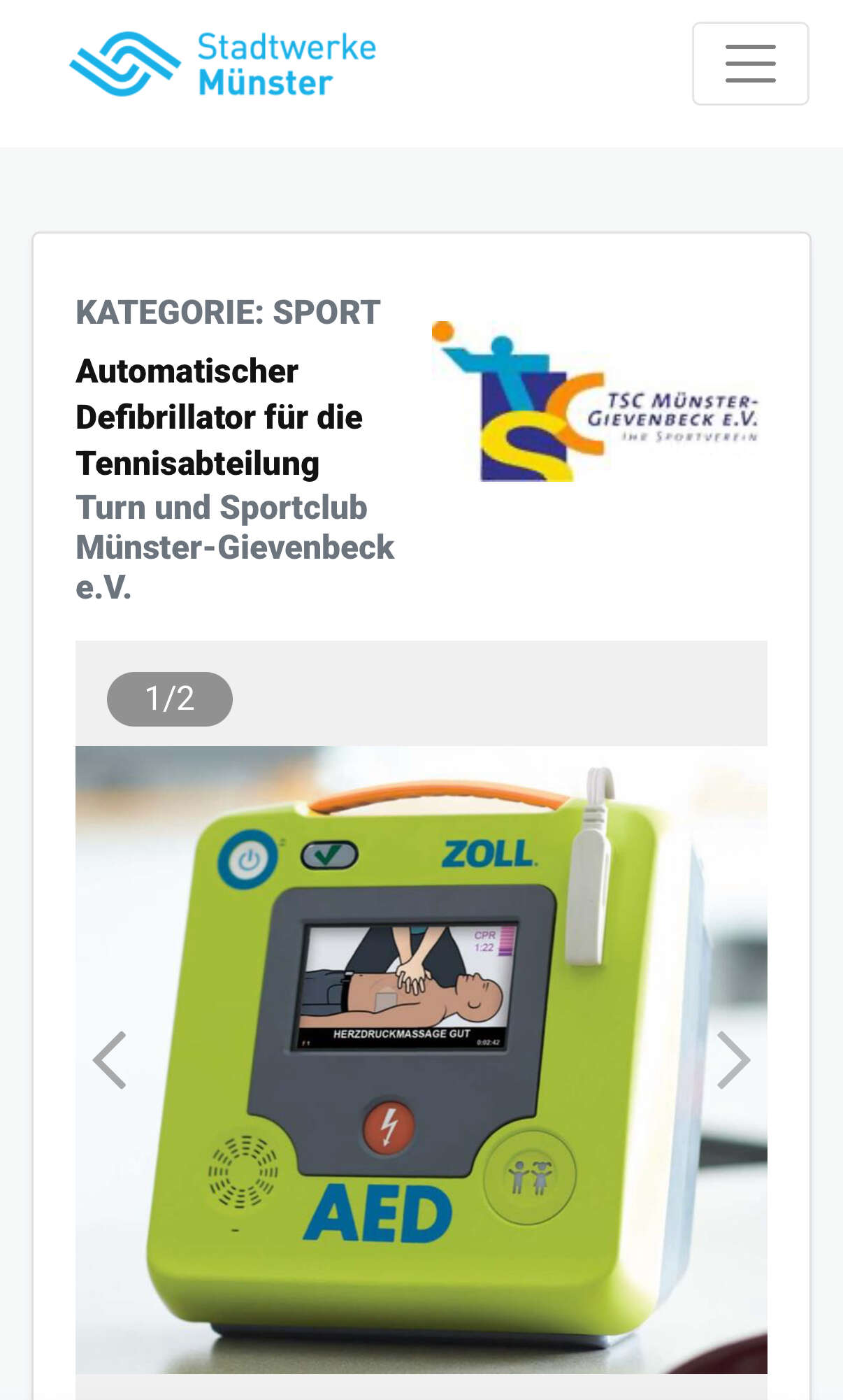This screenshot has width=843, height=1400.
Task: Show the next carousel image
Action: 734,1059
